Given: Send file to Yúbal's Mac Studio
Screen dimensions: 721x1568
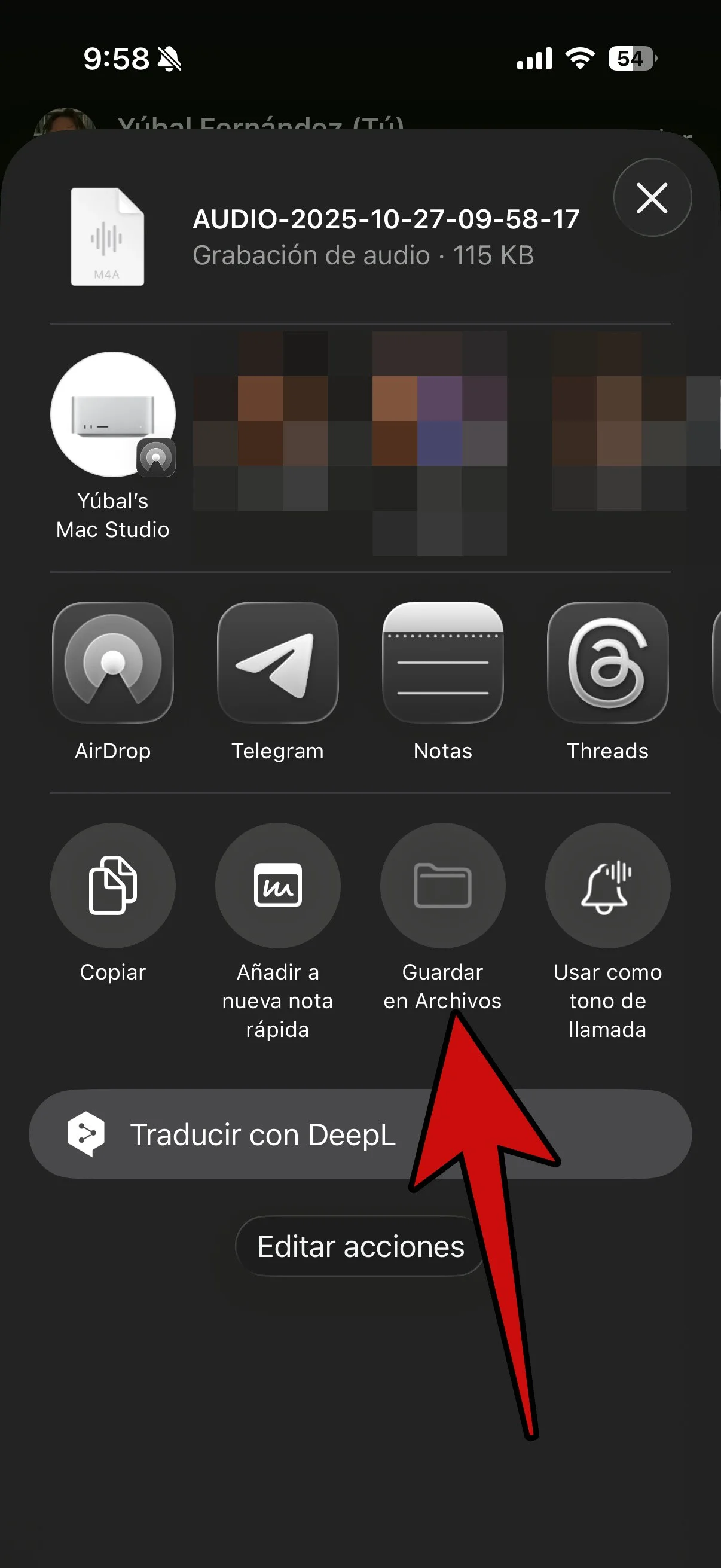Looking at the screenshot, I should coord(113,416).
